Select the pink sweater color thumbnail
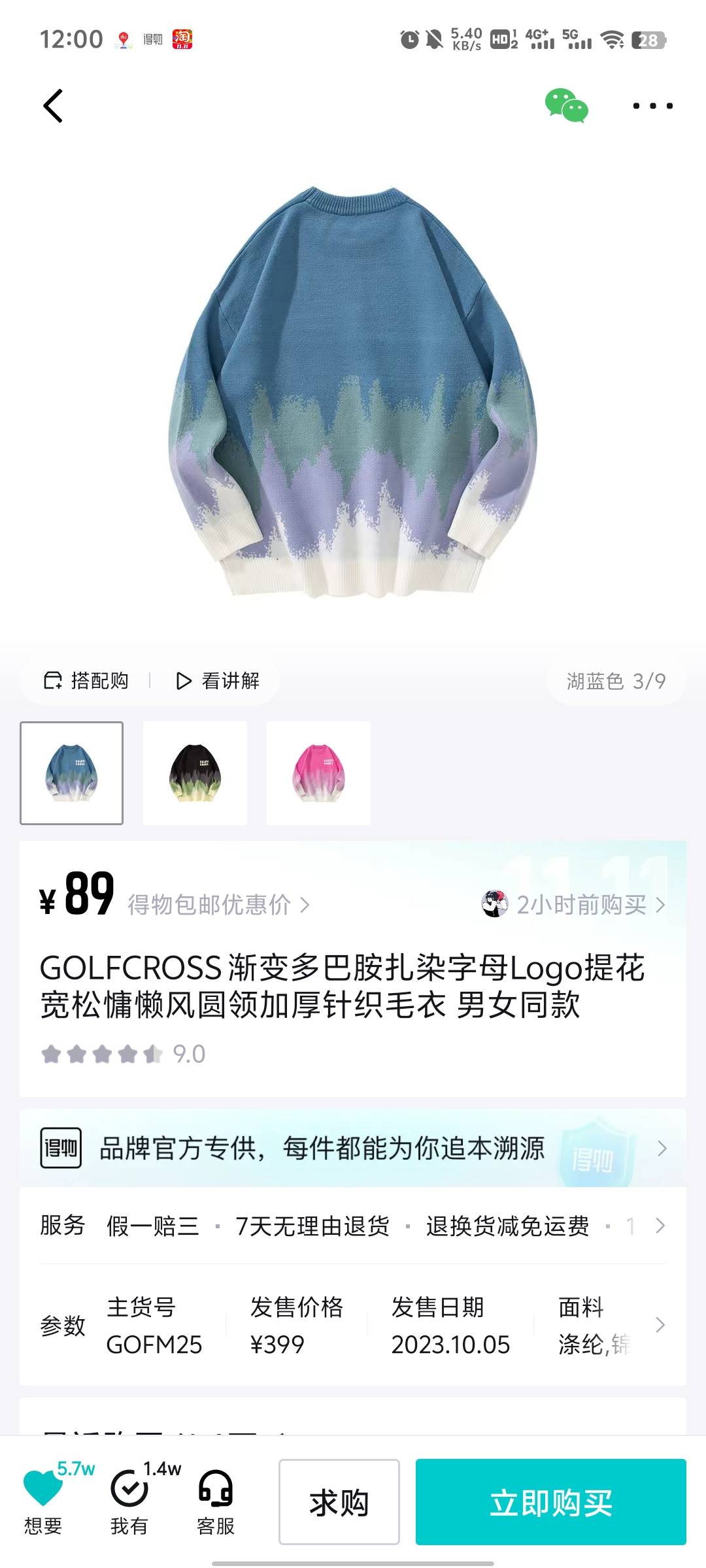 (318, 773)
